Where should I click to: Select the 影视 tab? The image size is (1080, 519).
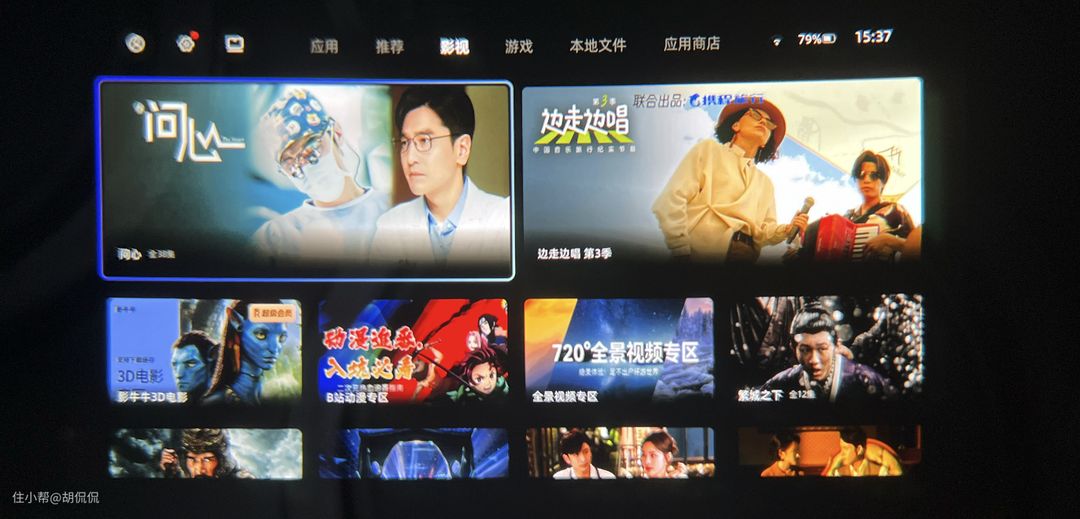coord(455,46)
